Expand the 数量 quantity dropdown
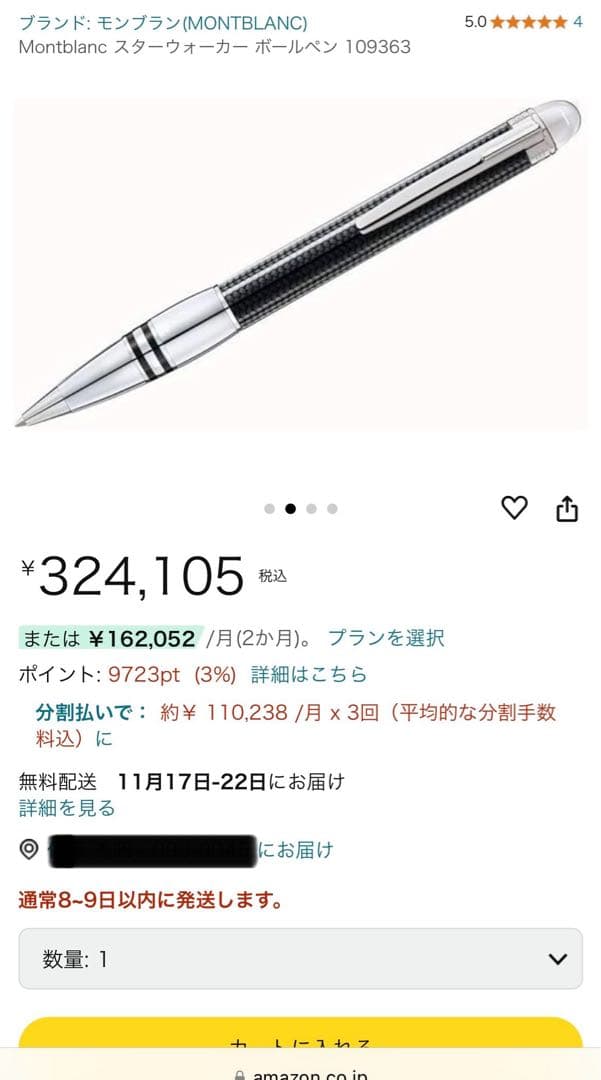The image size is (601, 1080). click(300, 959)
